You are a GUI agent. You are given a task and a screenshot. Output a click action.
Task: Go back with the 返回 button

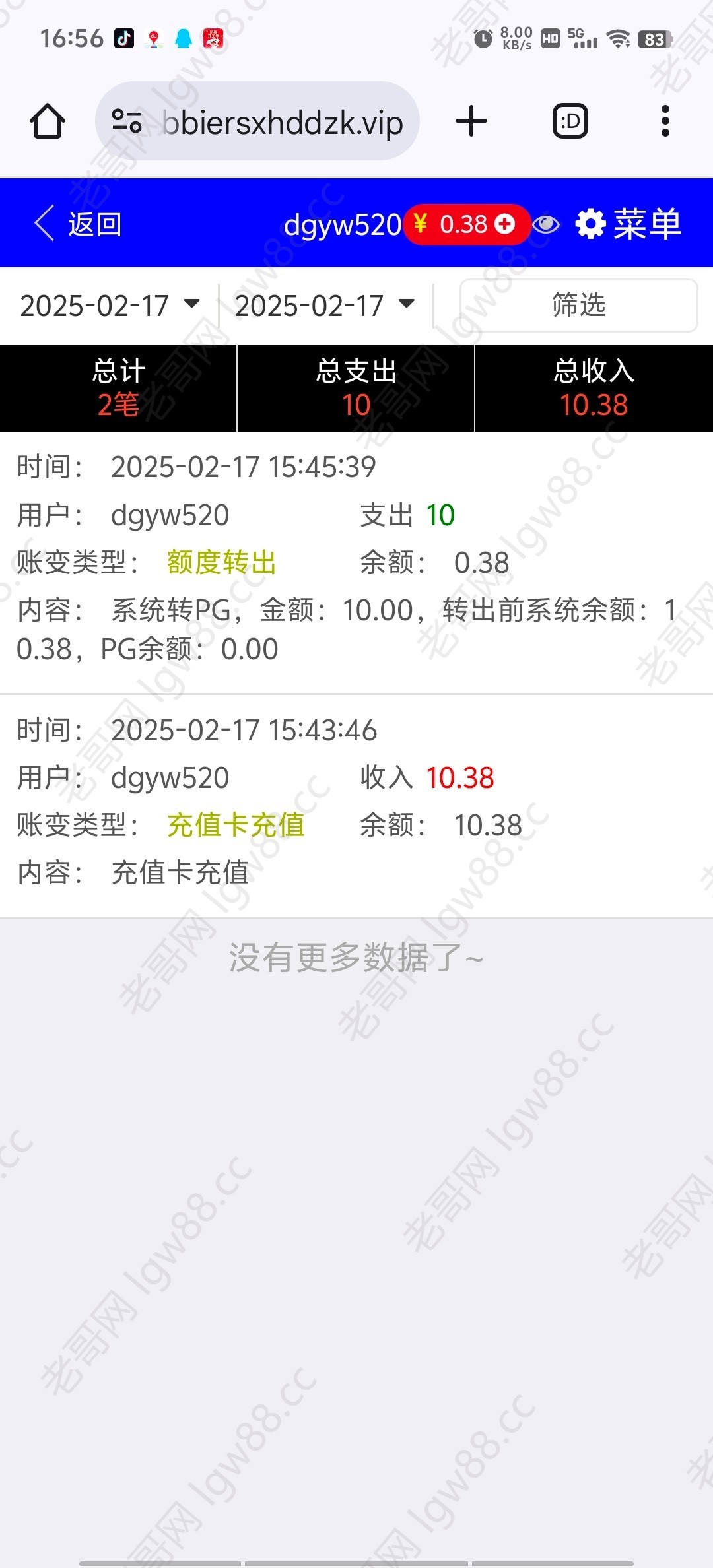point(78,224)
